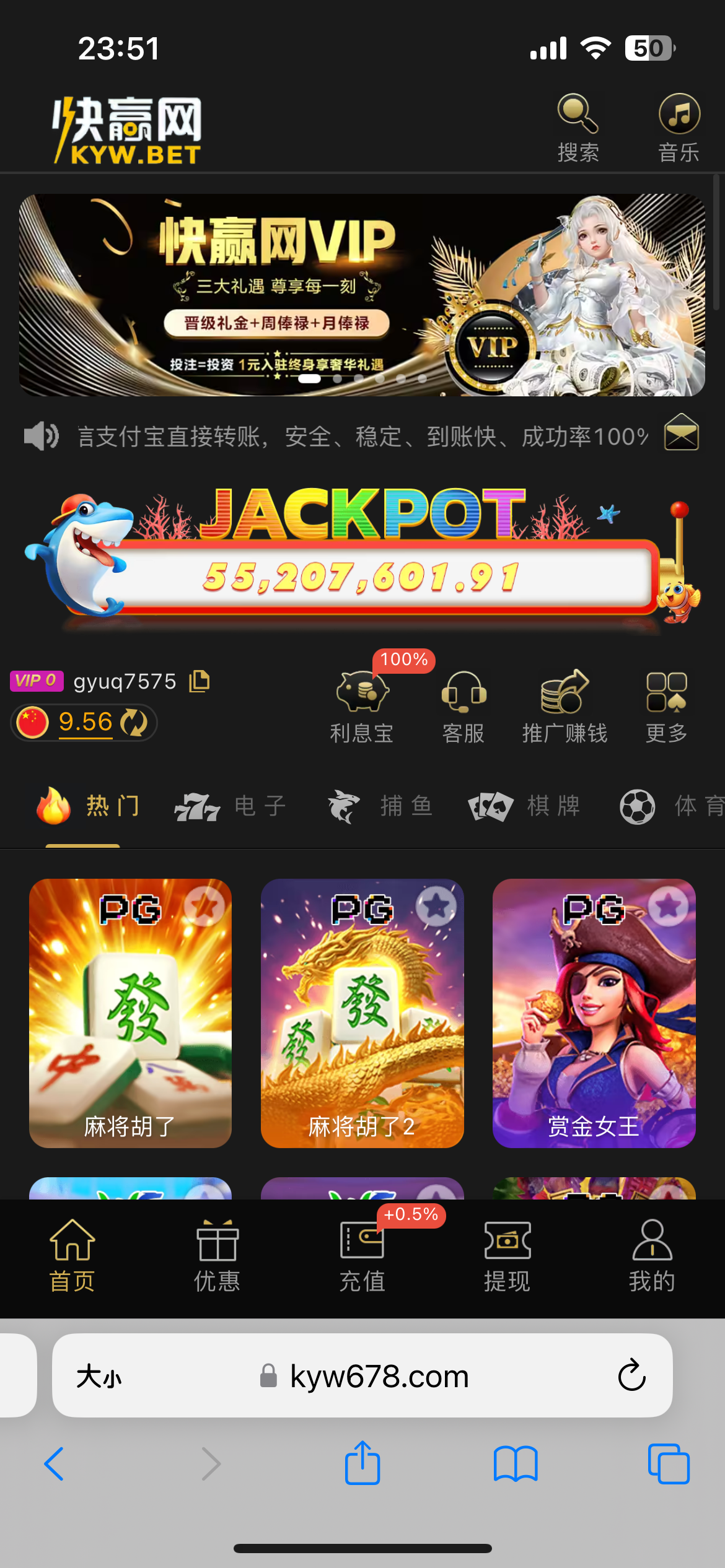
Task: Launch the 麻将胡了 game
Action: pos(130,1013)
